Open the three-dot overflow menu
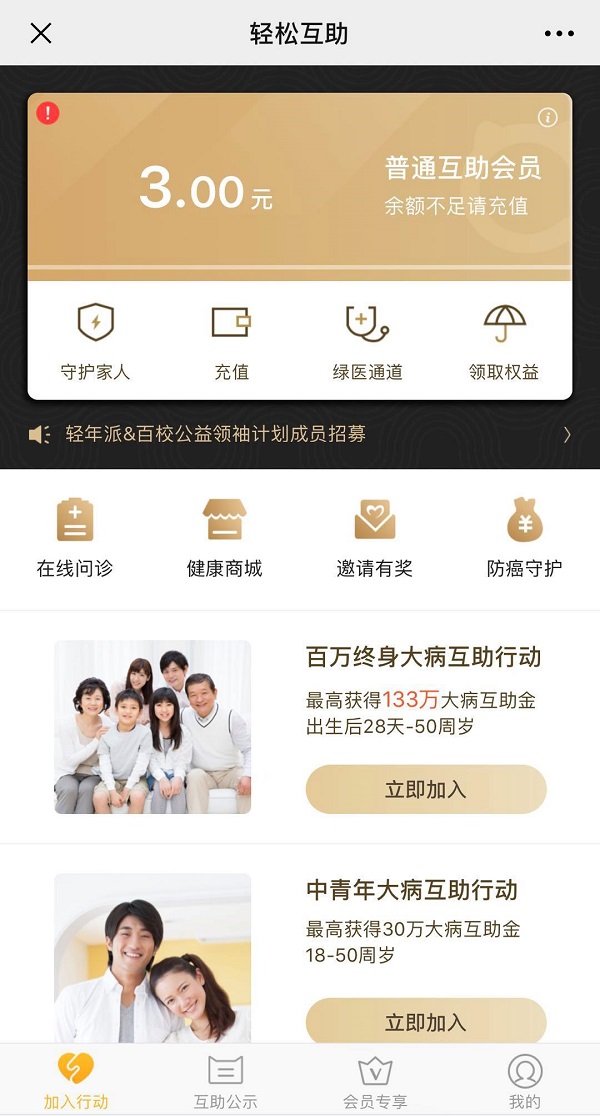This screenshot has width=600, height=1116. tap(559, 33)
